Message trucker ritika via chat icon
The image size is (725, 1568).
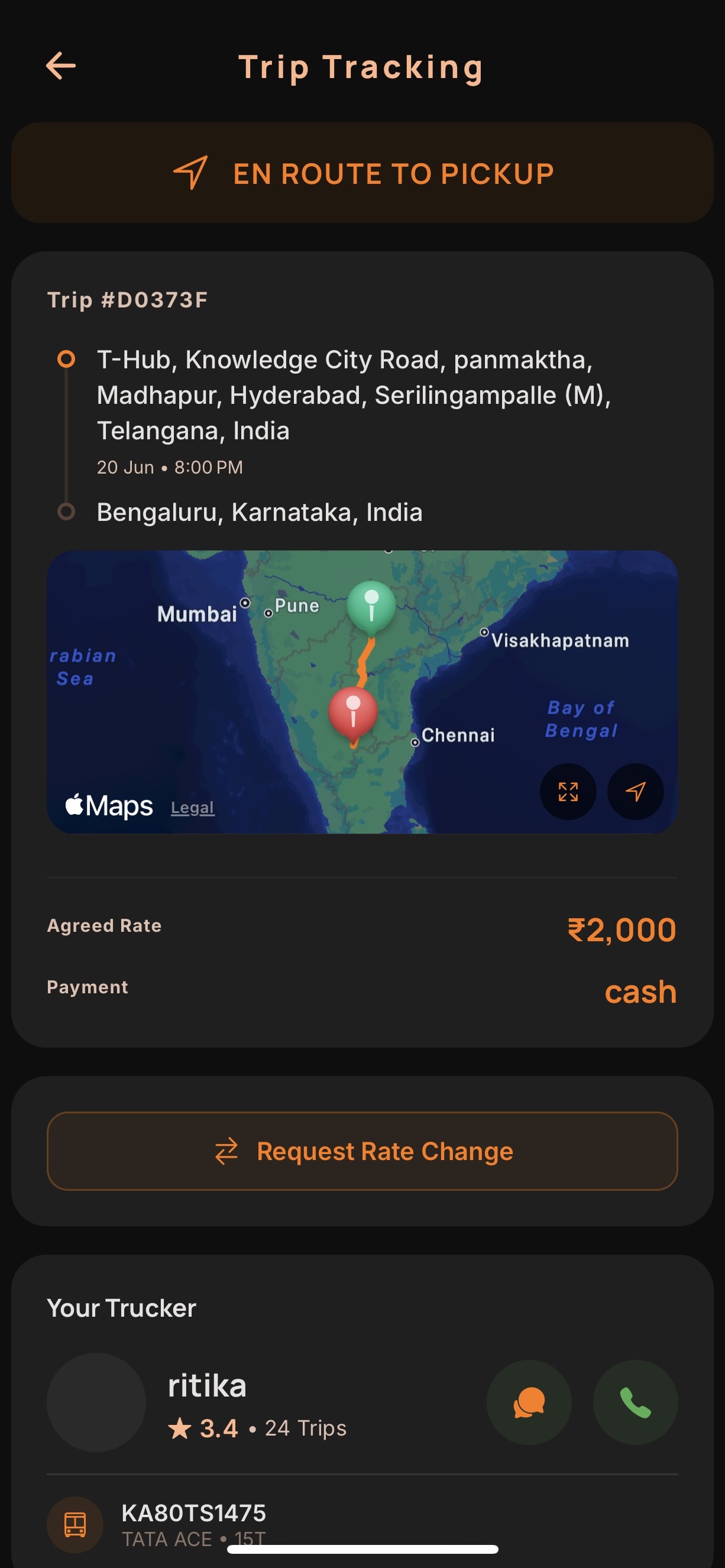tap(529, 1402)
